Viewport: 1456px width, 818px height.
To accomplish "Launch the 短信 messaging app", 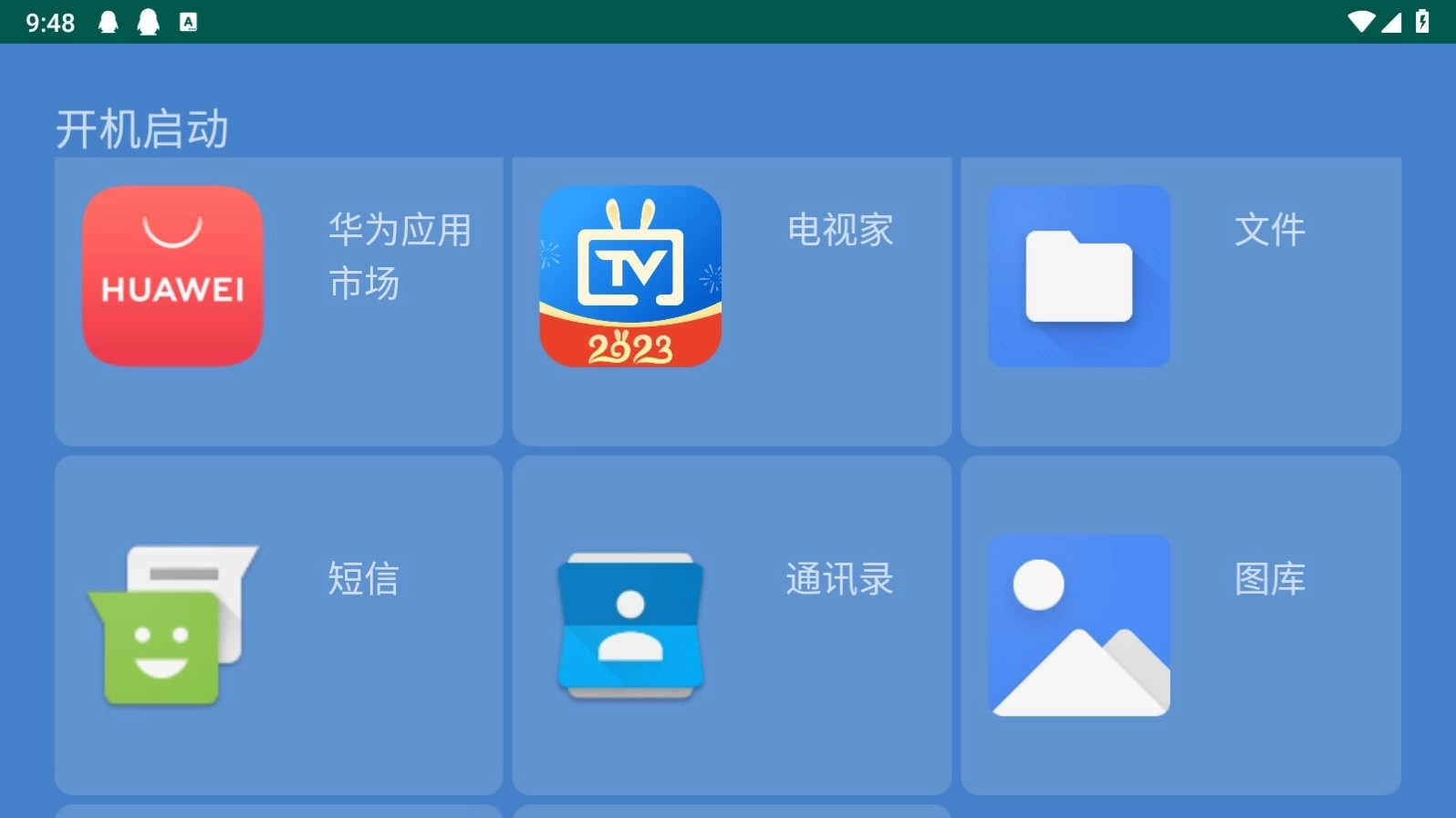I will [278, 626].
